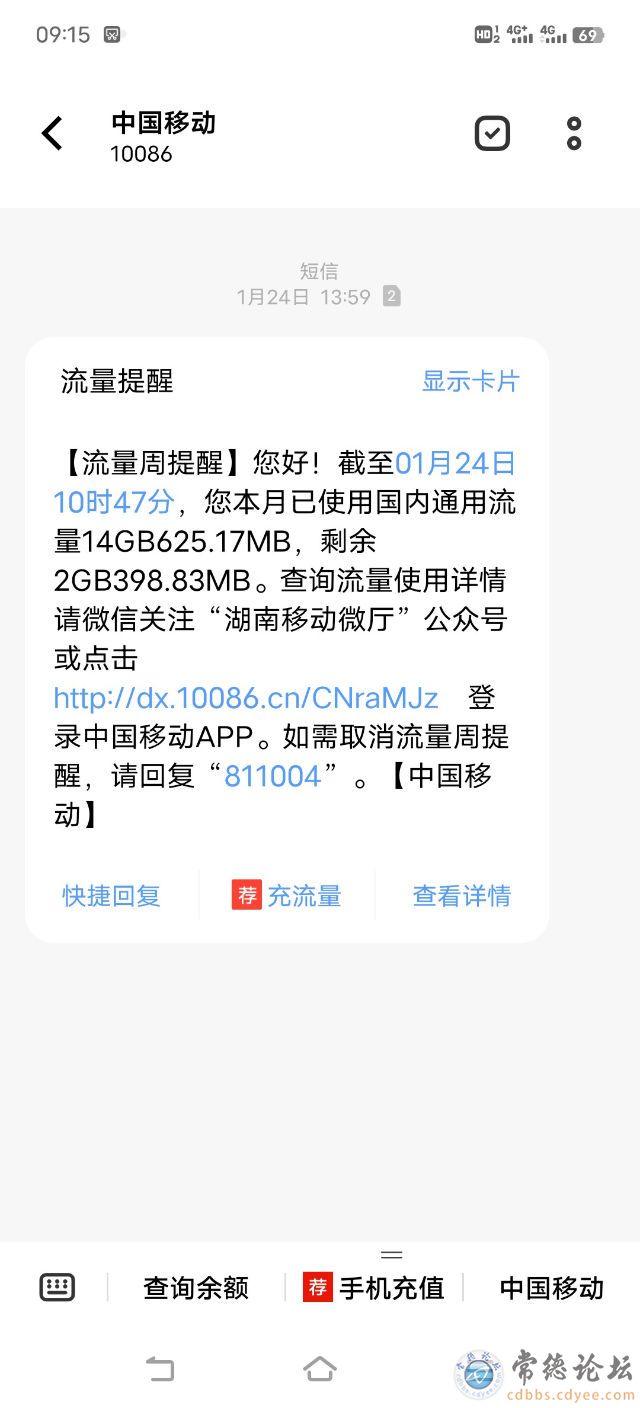Image resolution: width=640 pixels, height=1408 pixels.
Task: Switch to the keyboard input
Action: 57,1287
